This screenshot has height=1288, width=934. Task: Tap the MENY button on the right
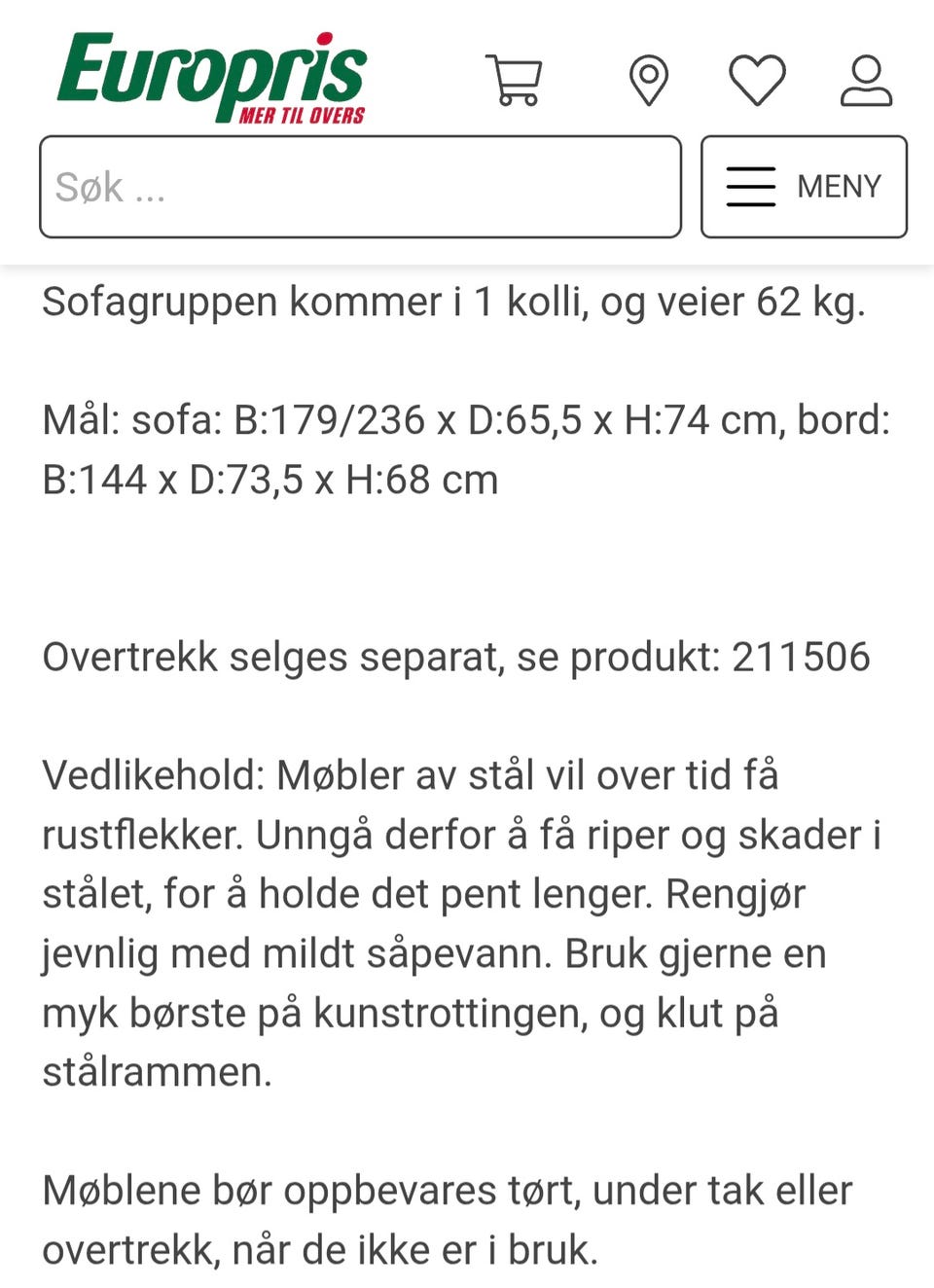838,187
